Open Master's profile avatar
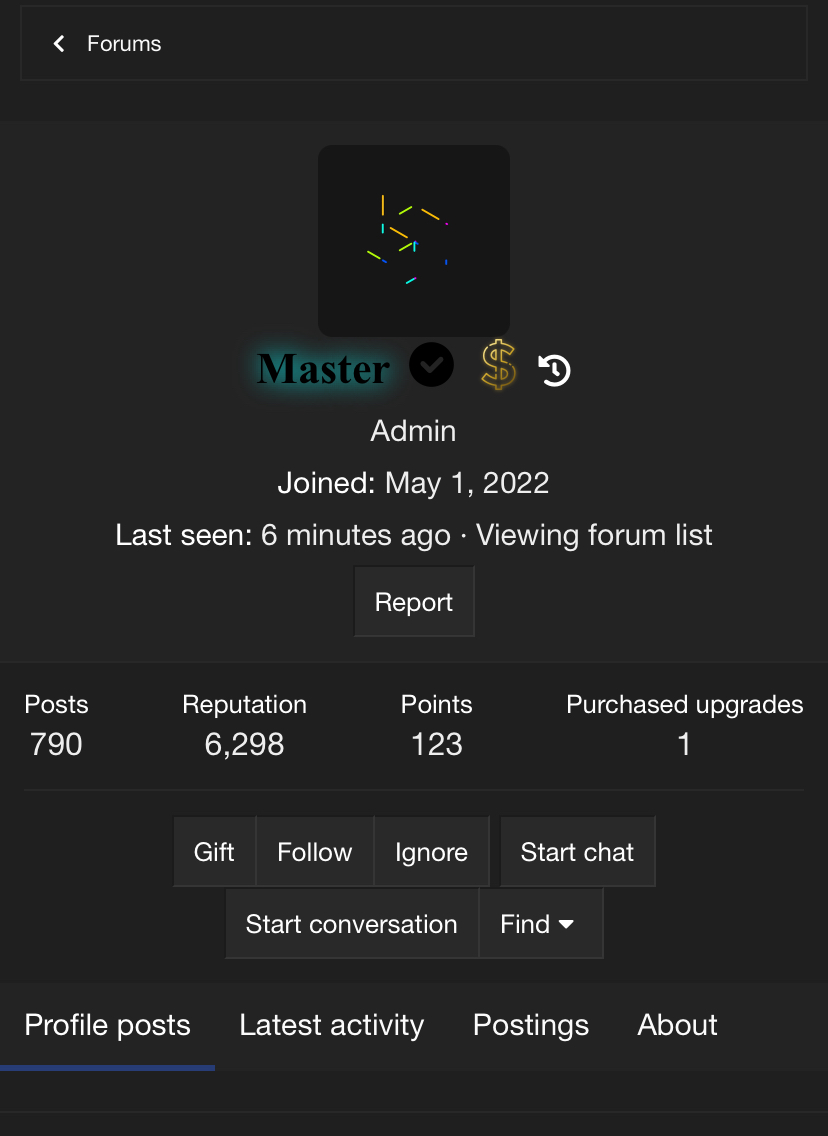Image resolution: width=828 pixels, height=1136 pixels. 413,241
